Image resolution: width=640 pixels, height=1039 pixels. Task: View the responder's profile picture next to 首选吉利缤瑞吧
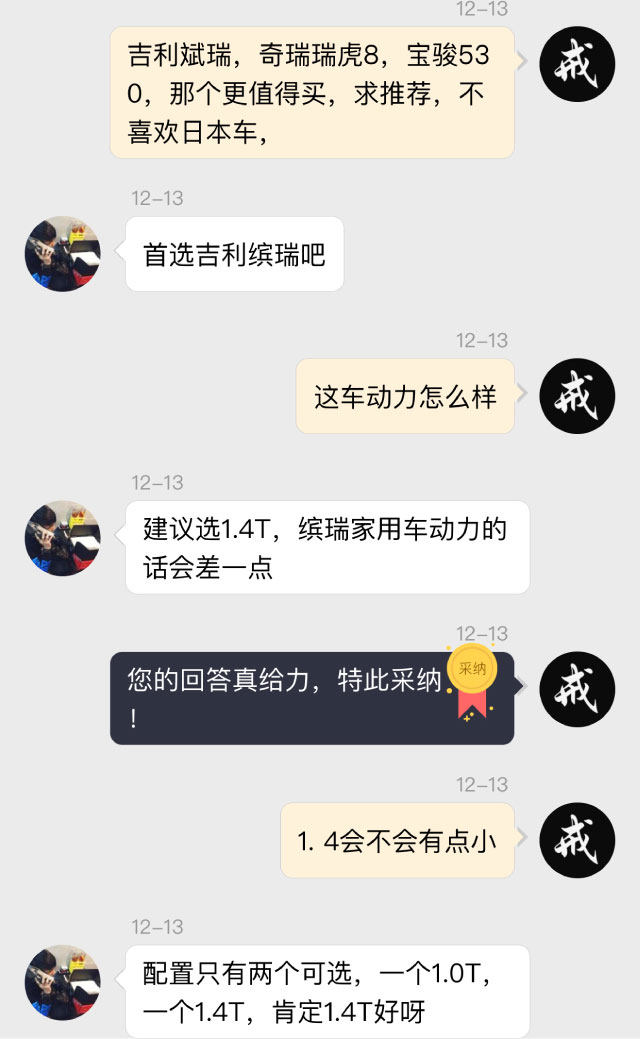coord(63,254)
